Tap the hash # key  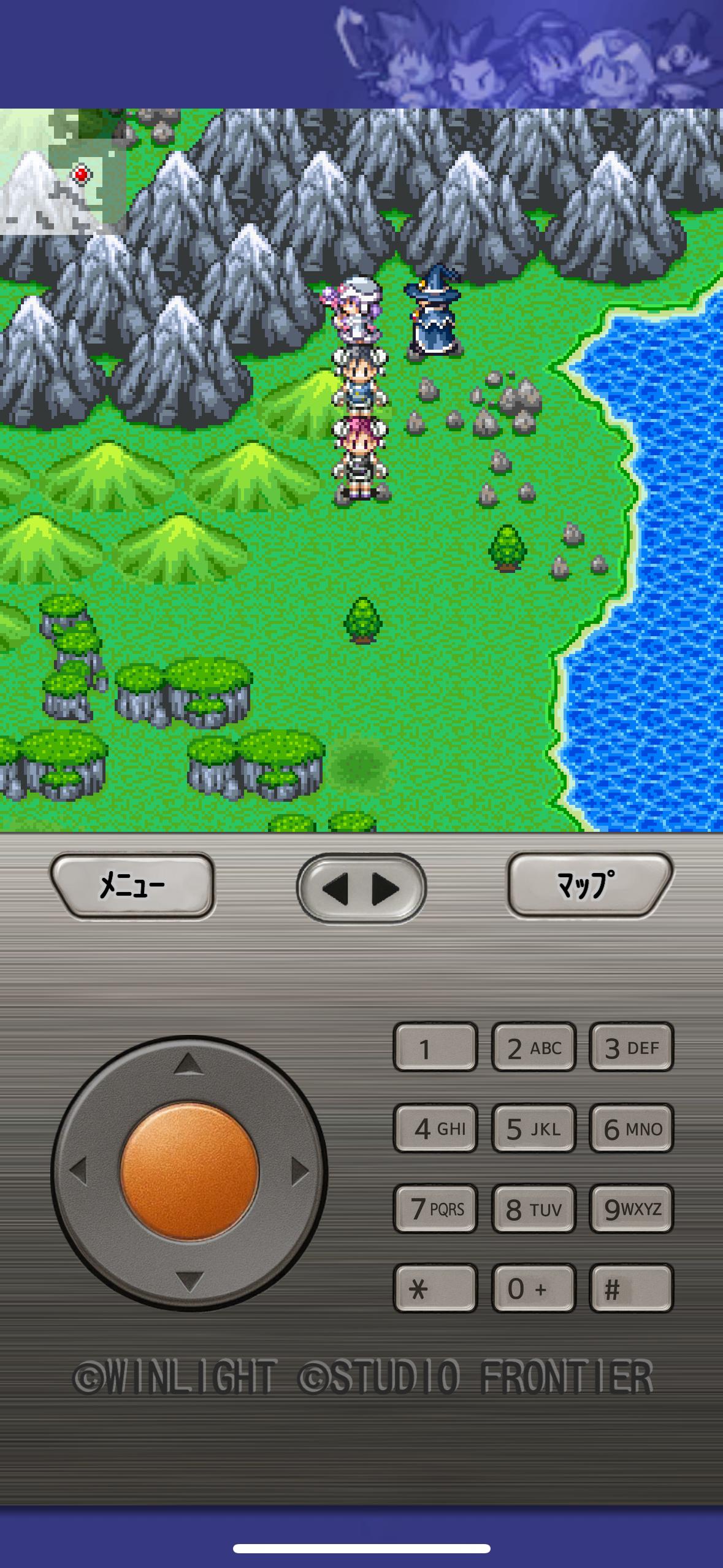631,1289
